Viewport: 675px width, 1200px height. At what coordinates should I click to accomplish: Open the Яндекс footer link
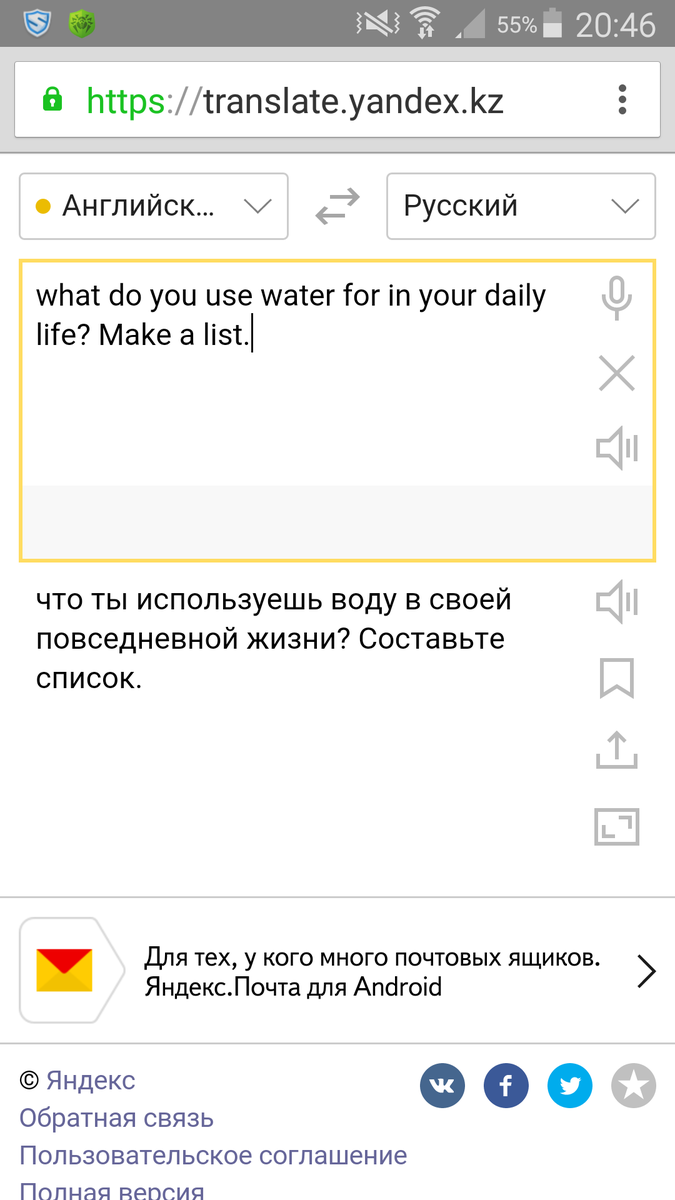[x=90, y=1081]
